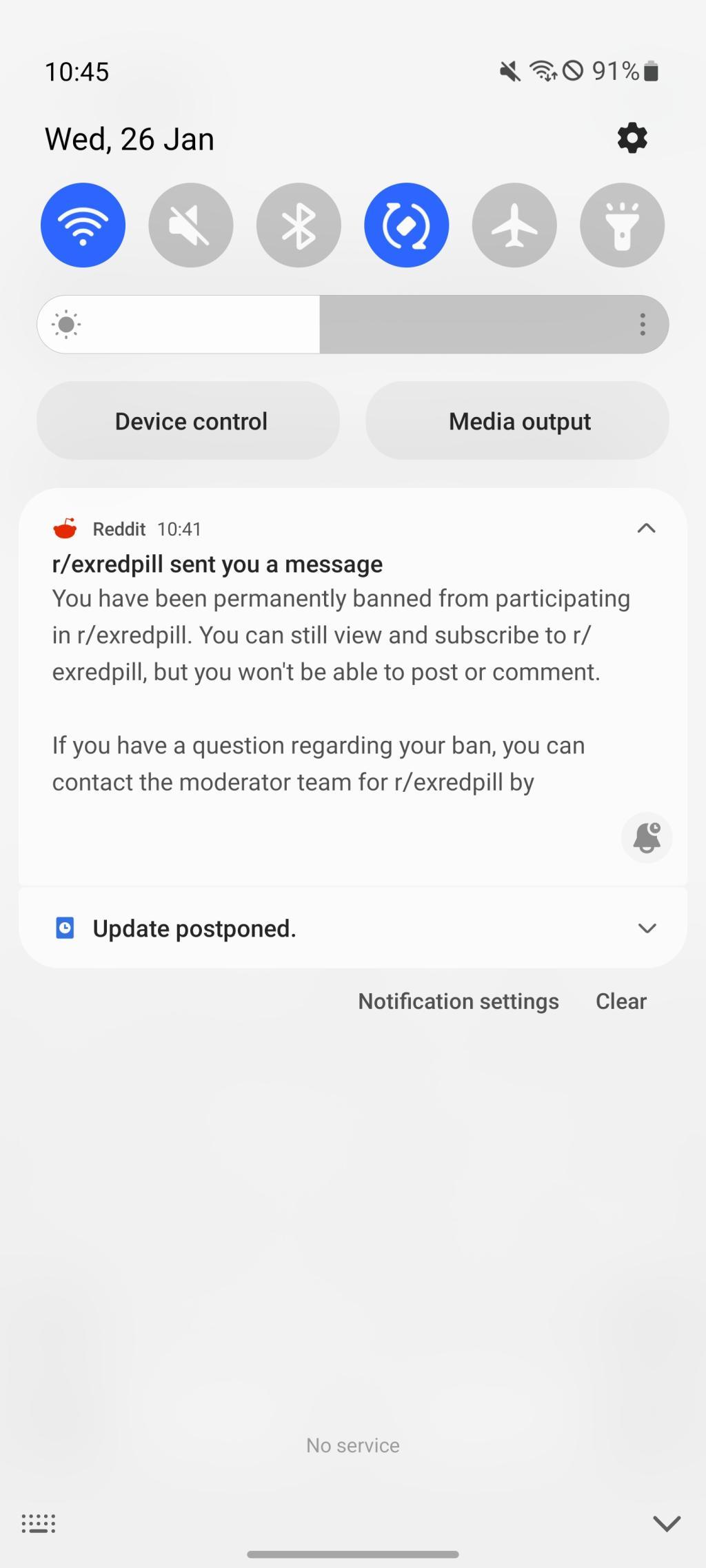Clear all notifications

[621, 1001]
